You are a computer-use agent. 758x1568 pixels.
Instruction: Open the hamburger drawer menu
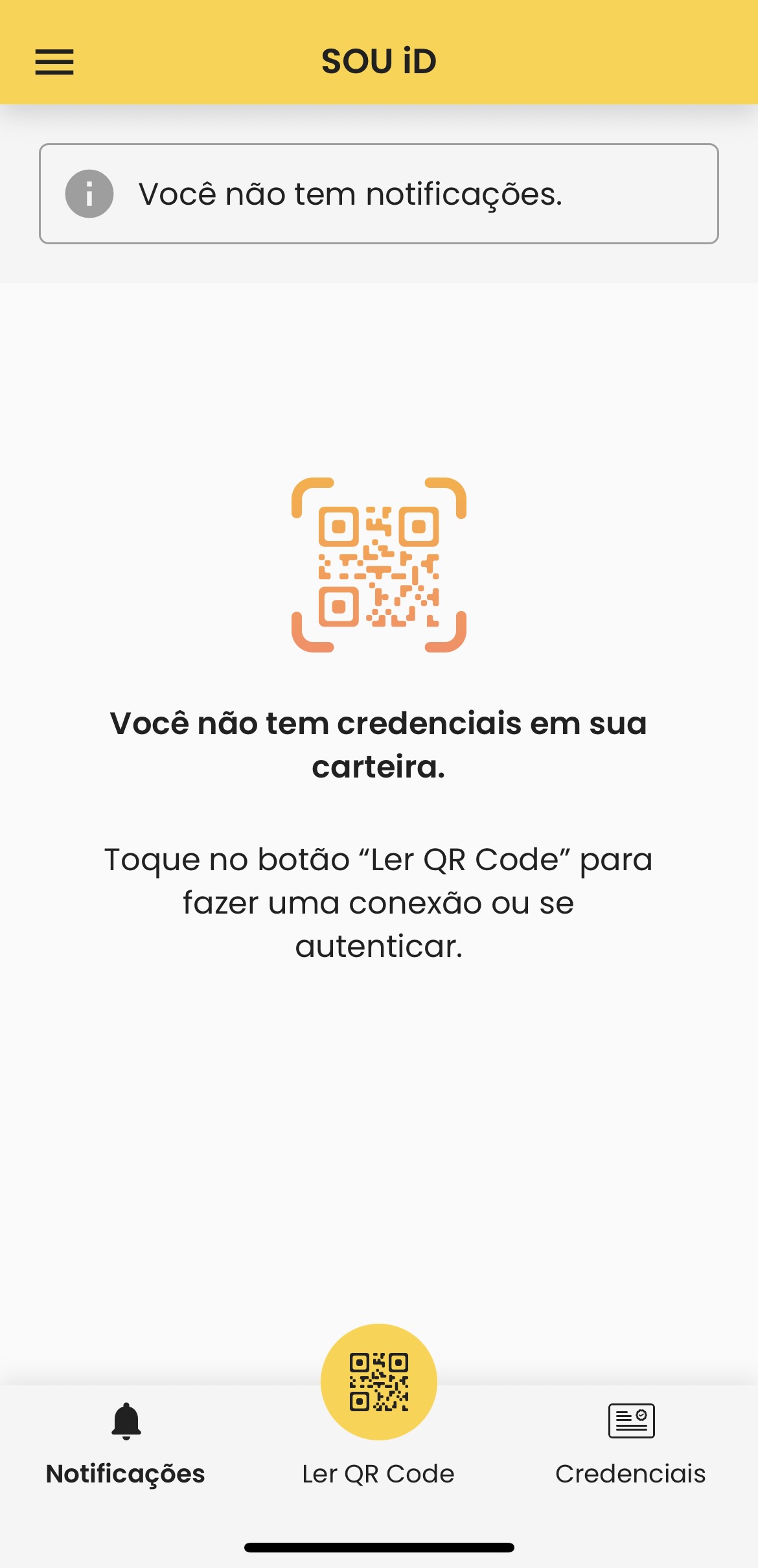54,62
